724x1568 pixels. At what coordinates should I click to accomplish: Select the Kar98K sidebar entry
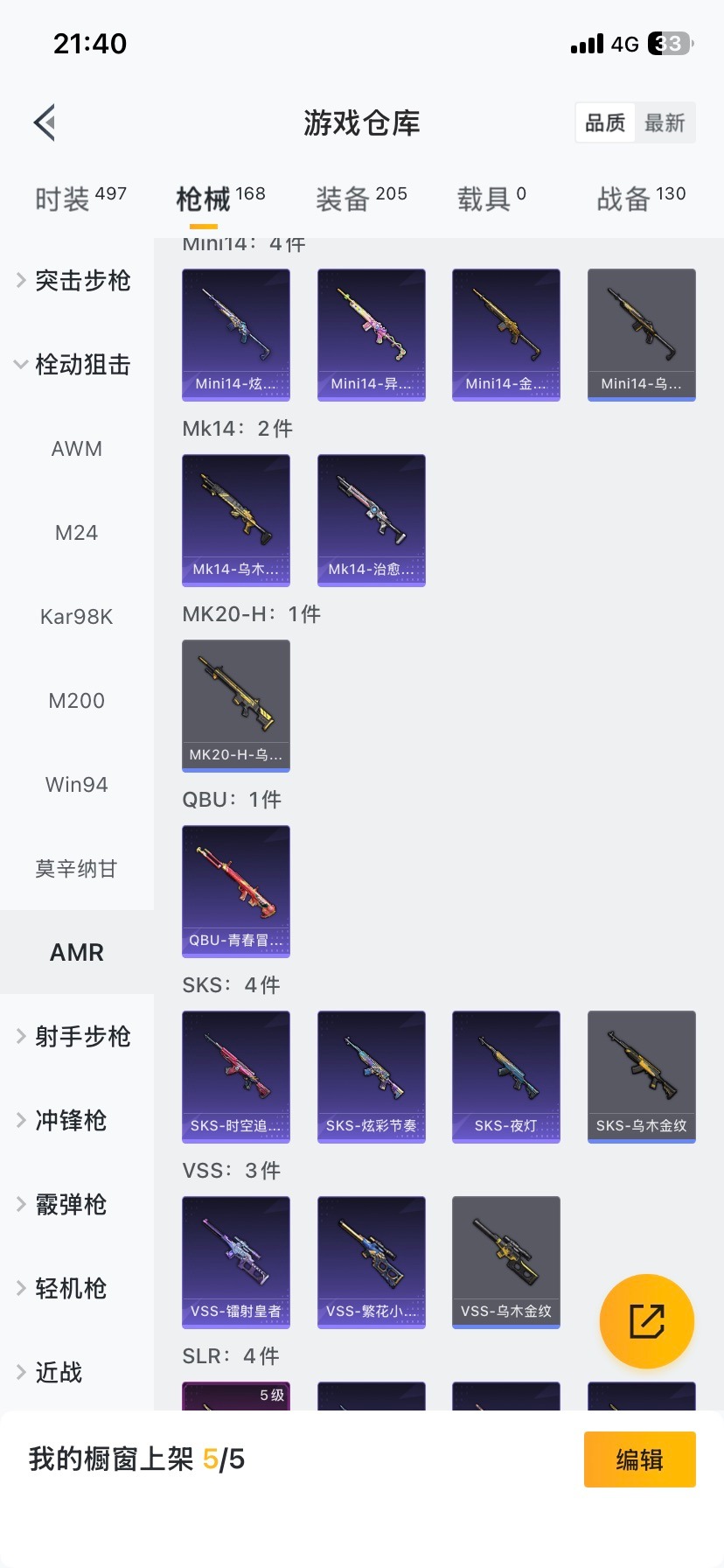coord(76,616)
